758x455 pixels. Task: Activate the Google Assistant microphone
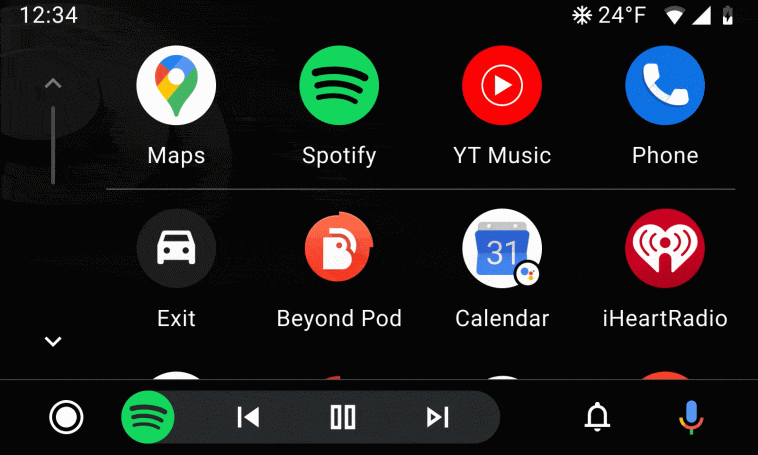[690, 417]
